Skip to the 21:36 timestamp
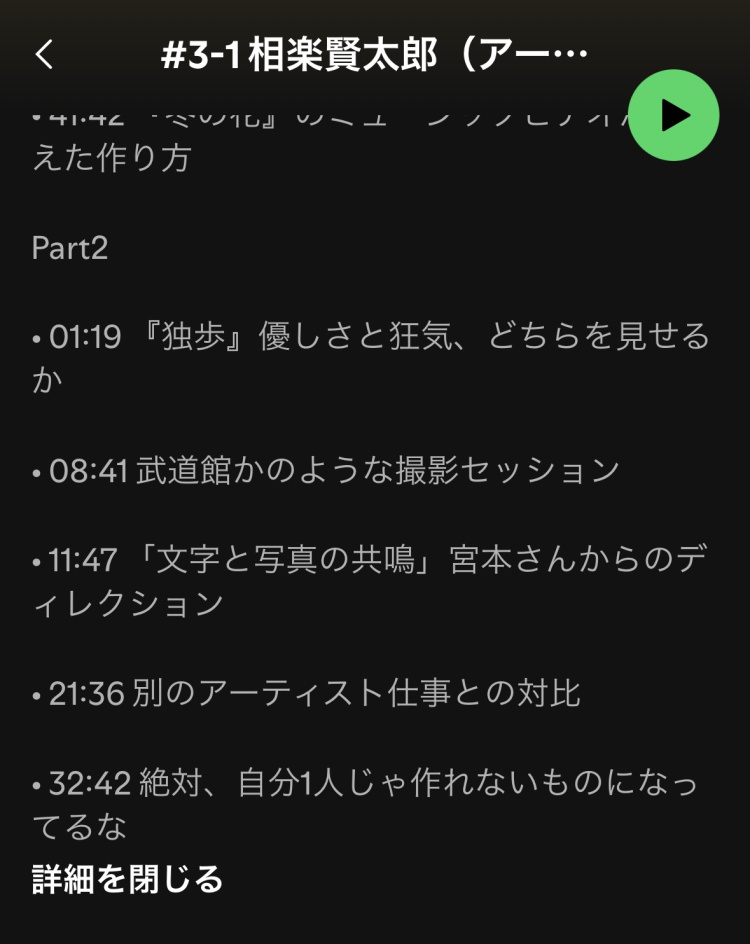The height and width of the screenshot is (944, 750). click(x=88, y=693)
